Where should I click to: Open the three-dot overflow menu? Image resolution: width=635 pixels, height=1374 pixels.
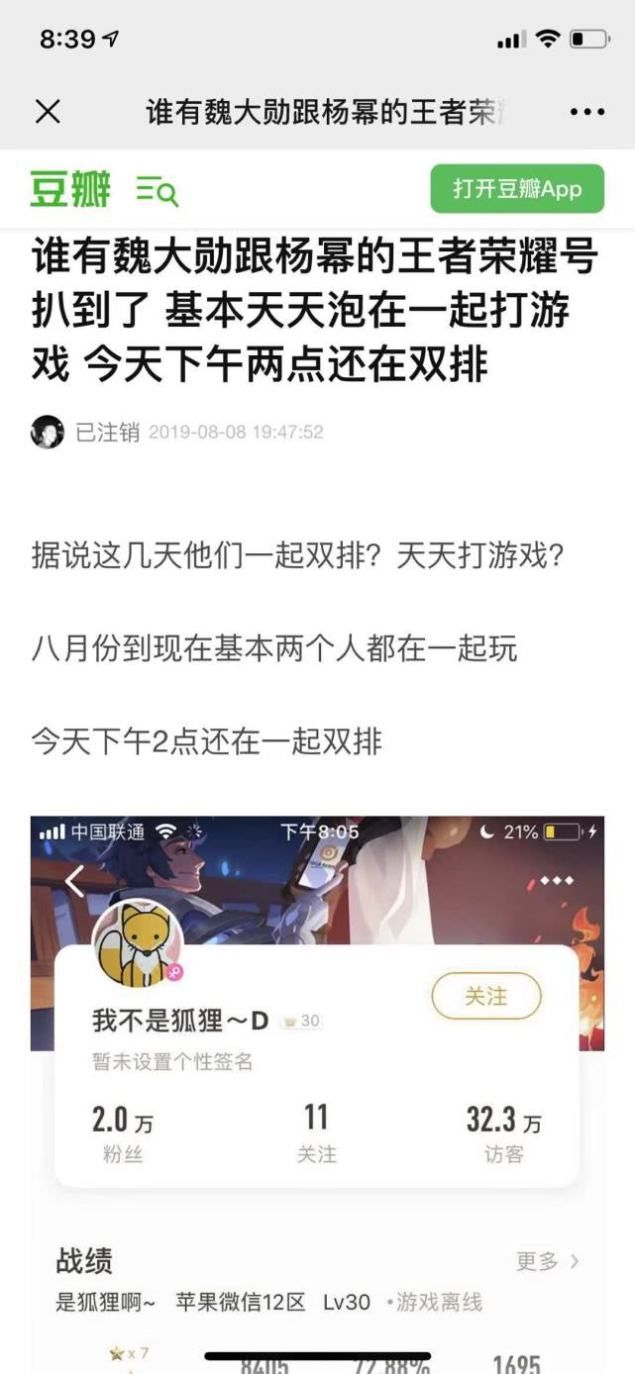pyautogui.click(x=587, y=112)
